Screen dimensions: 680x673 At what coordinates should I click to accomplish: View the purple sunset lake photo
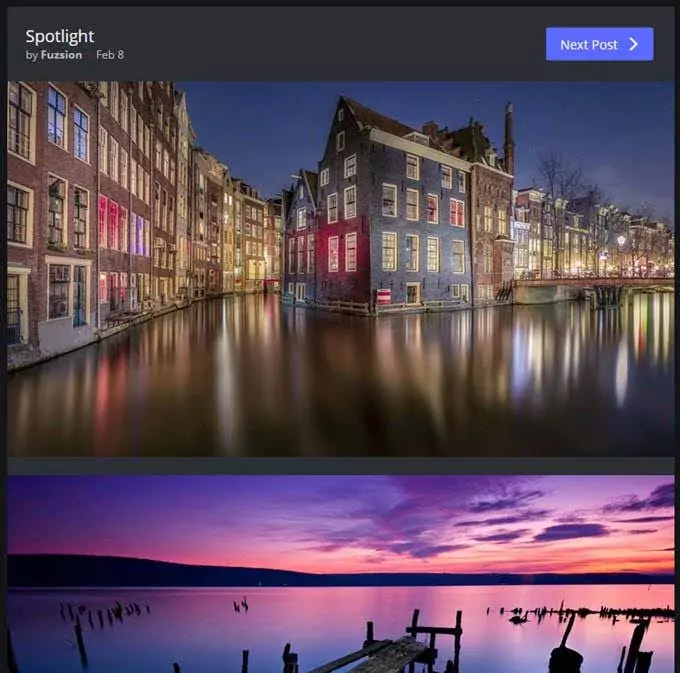pos(340,573)
